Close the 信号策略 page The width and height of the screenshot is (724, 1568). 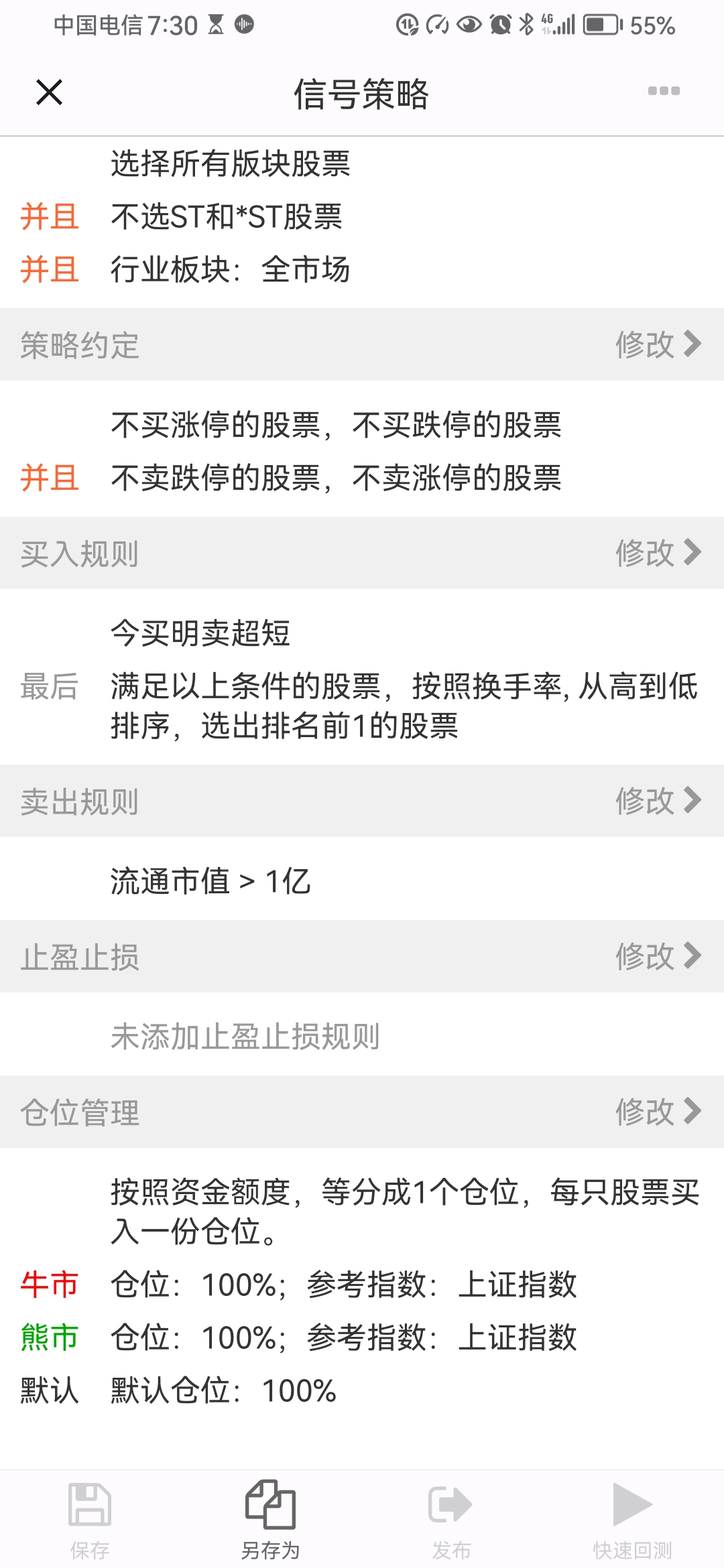tap(49, 92)
